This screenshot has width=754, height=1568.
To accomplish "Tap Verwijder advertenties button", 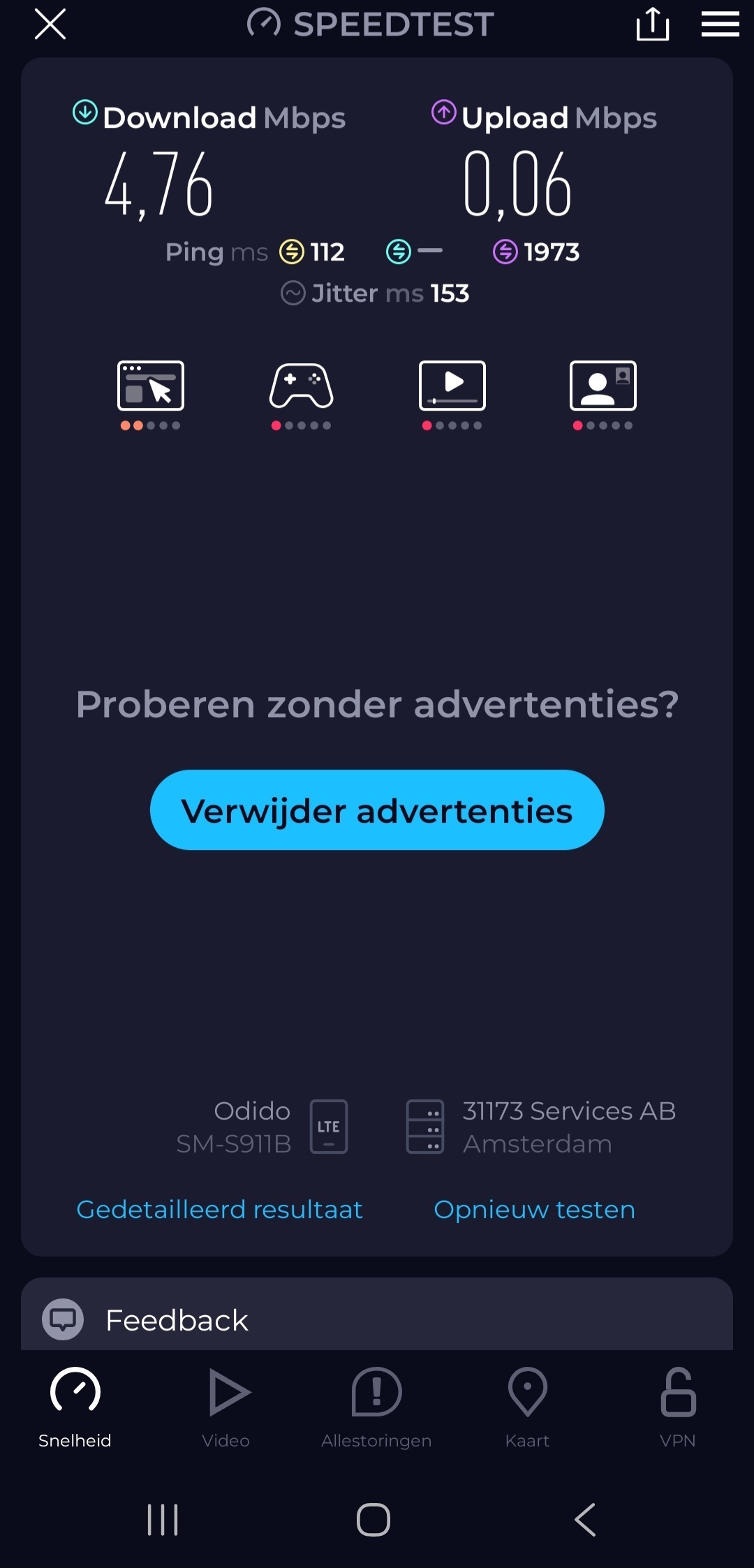I will tap(377, 810).
